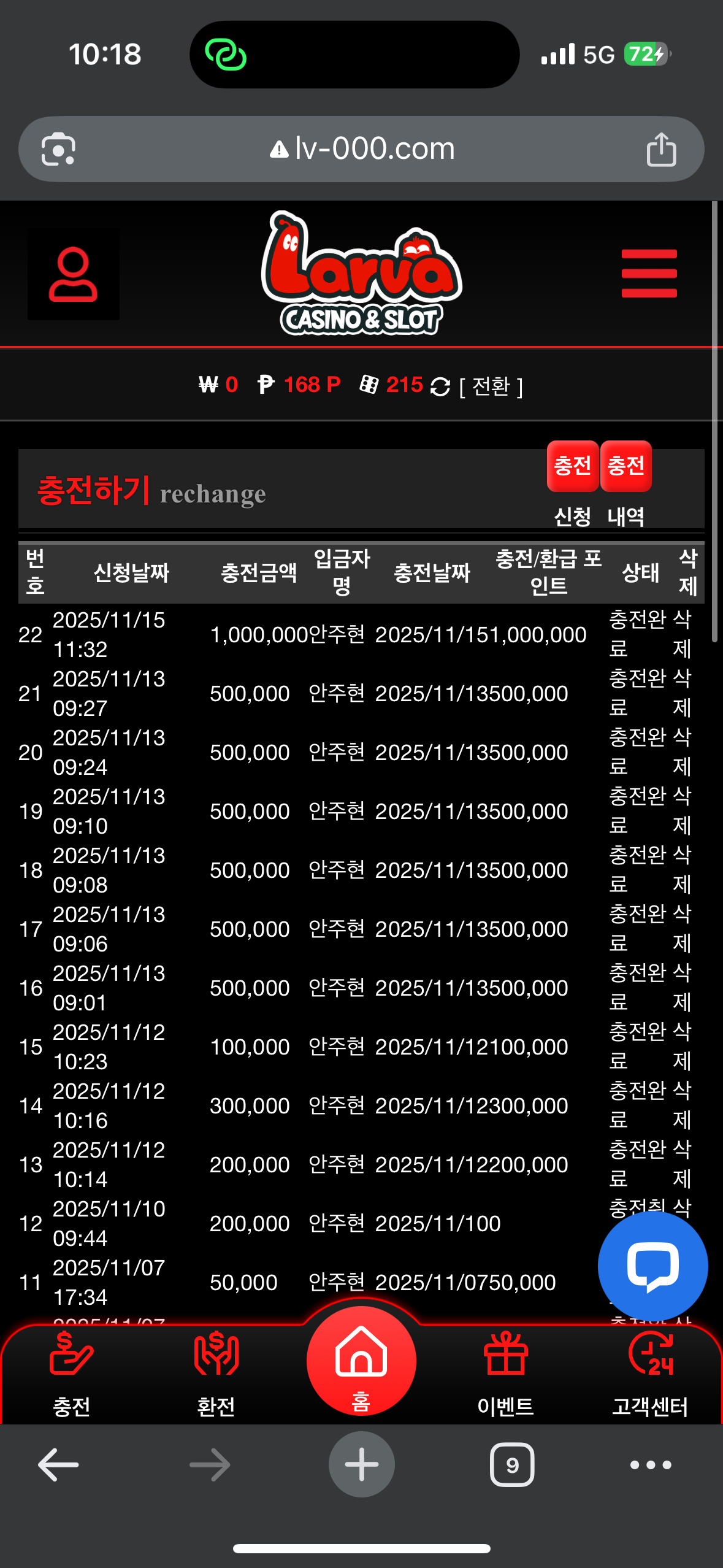Open the user profile icon
Image resolution: width=723 pixels, height=1568 pixels.
(73, 274)
